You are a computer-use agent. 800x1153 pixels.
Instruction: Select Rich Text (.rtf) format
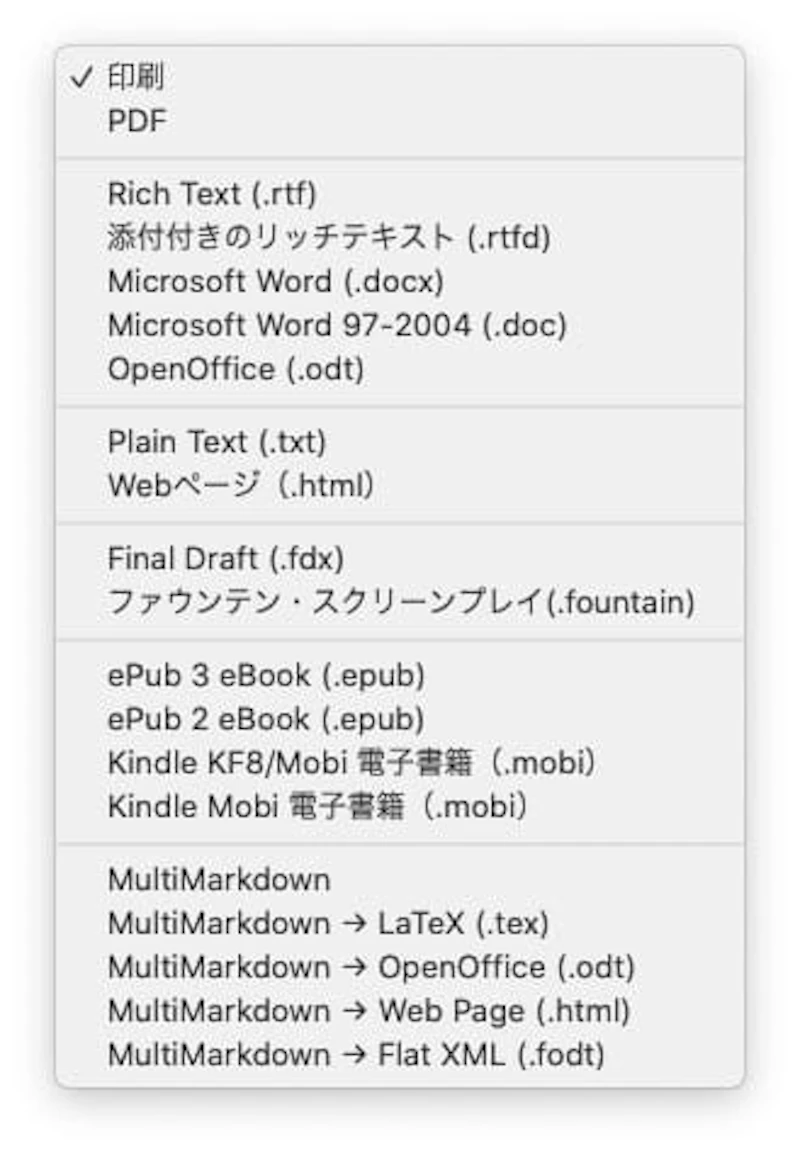pyautogui.click(x=190, y=193)
